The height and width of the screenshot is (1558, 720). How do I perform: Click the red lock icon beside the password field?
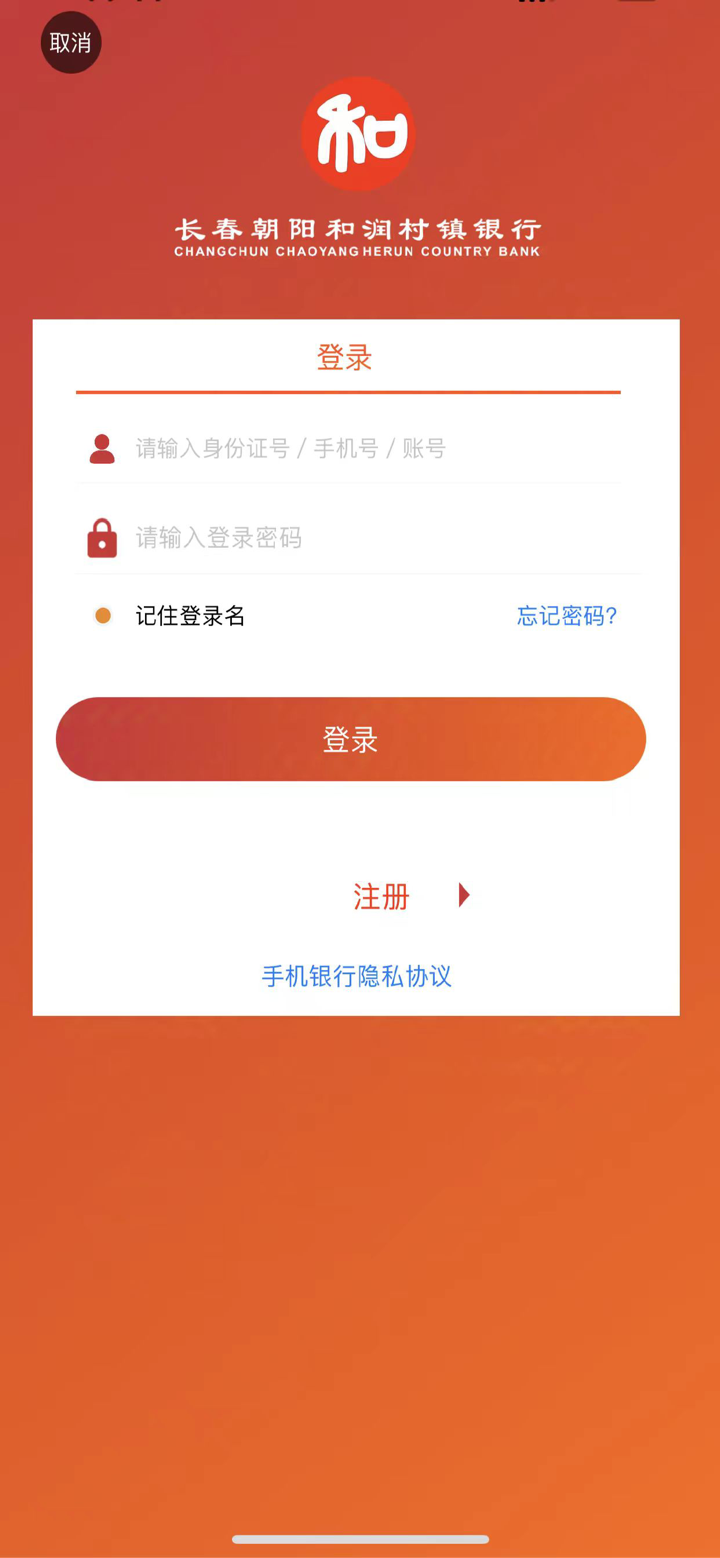click(101, 537)
